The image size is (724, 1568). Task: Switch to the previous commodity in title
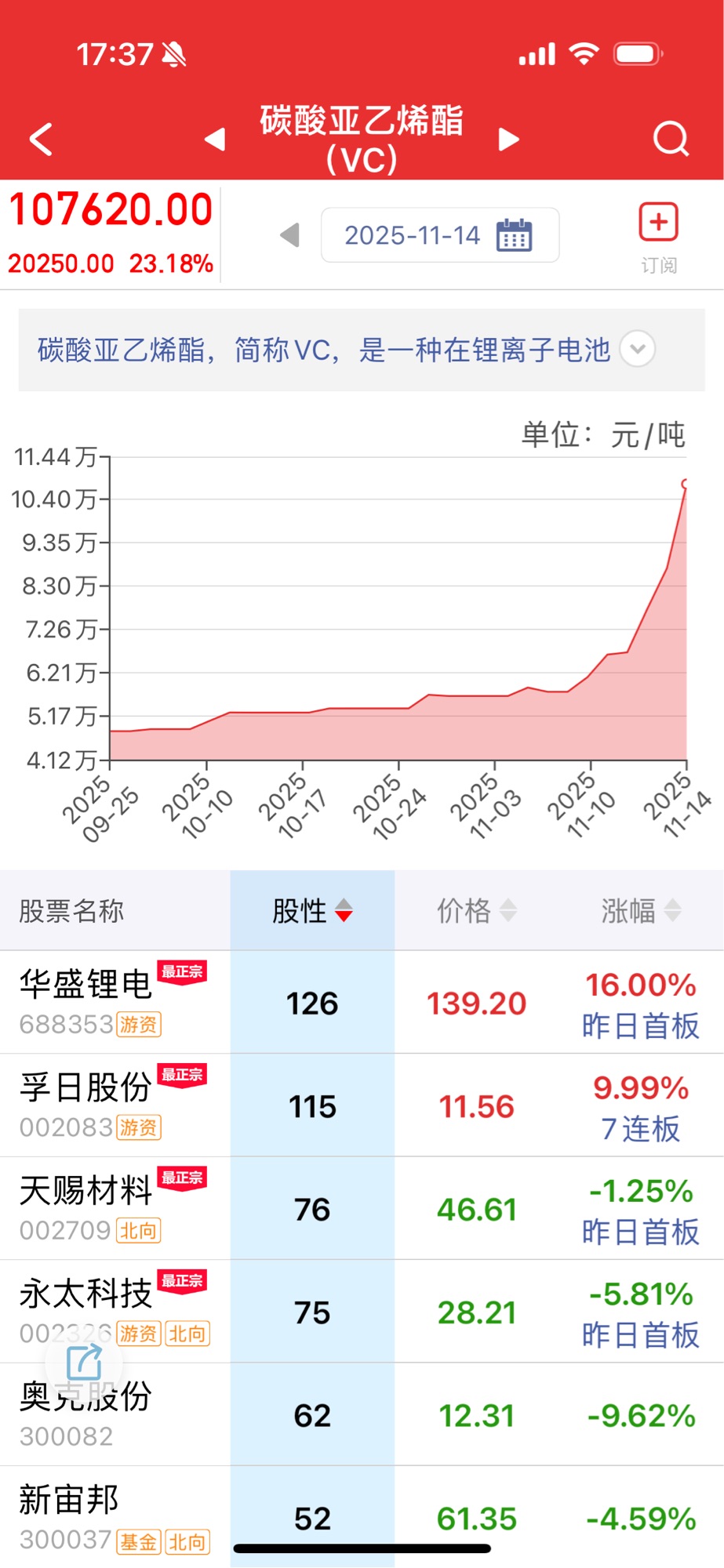(215, 140)
